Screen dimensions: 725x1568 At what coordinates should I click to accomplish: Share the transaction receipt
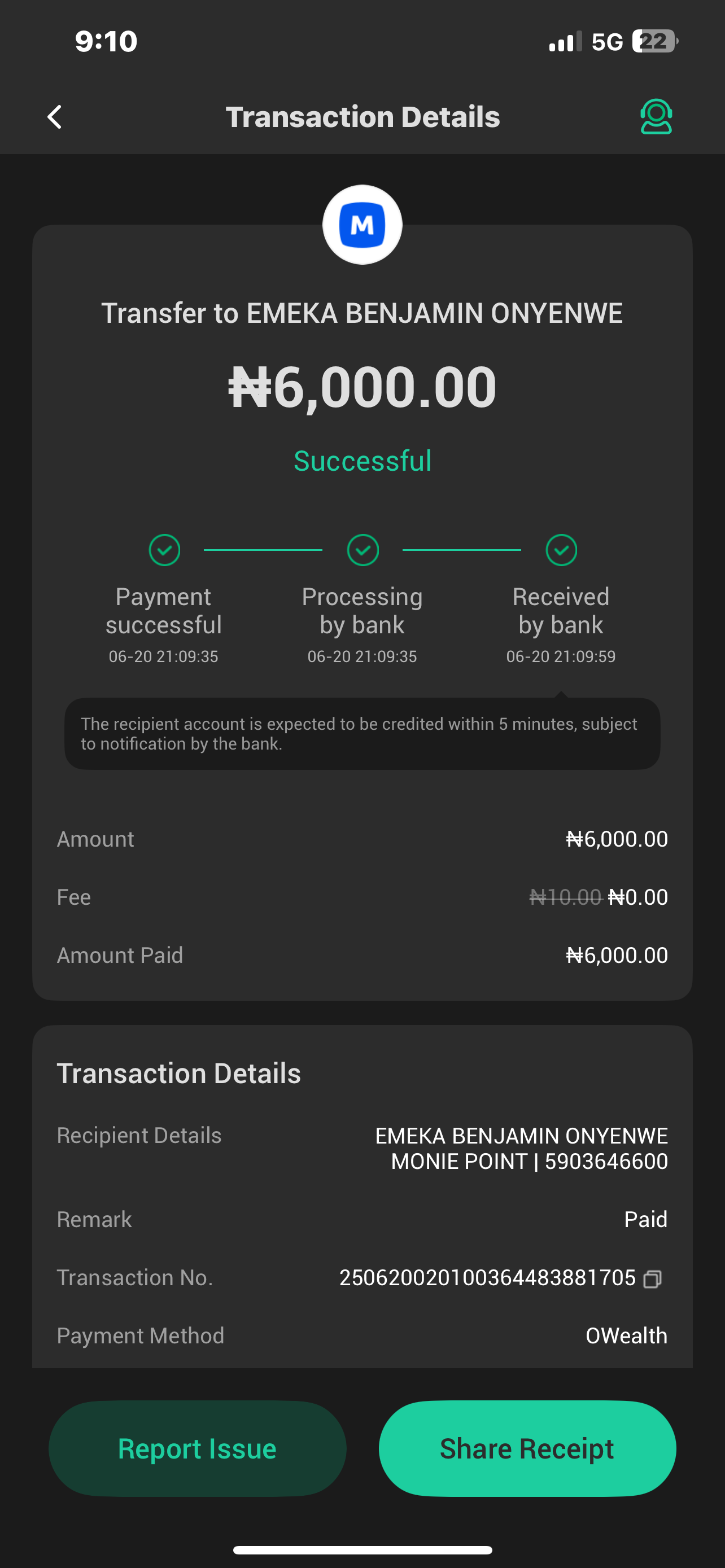click(527, 1448)
